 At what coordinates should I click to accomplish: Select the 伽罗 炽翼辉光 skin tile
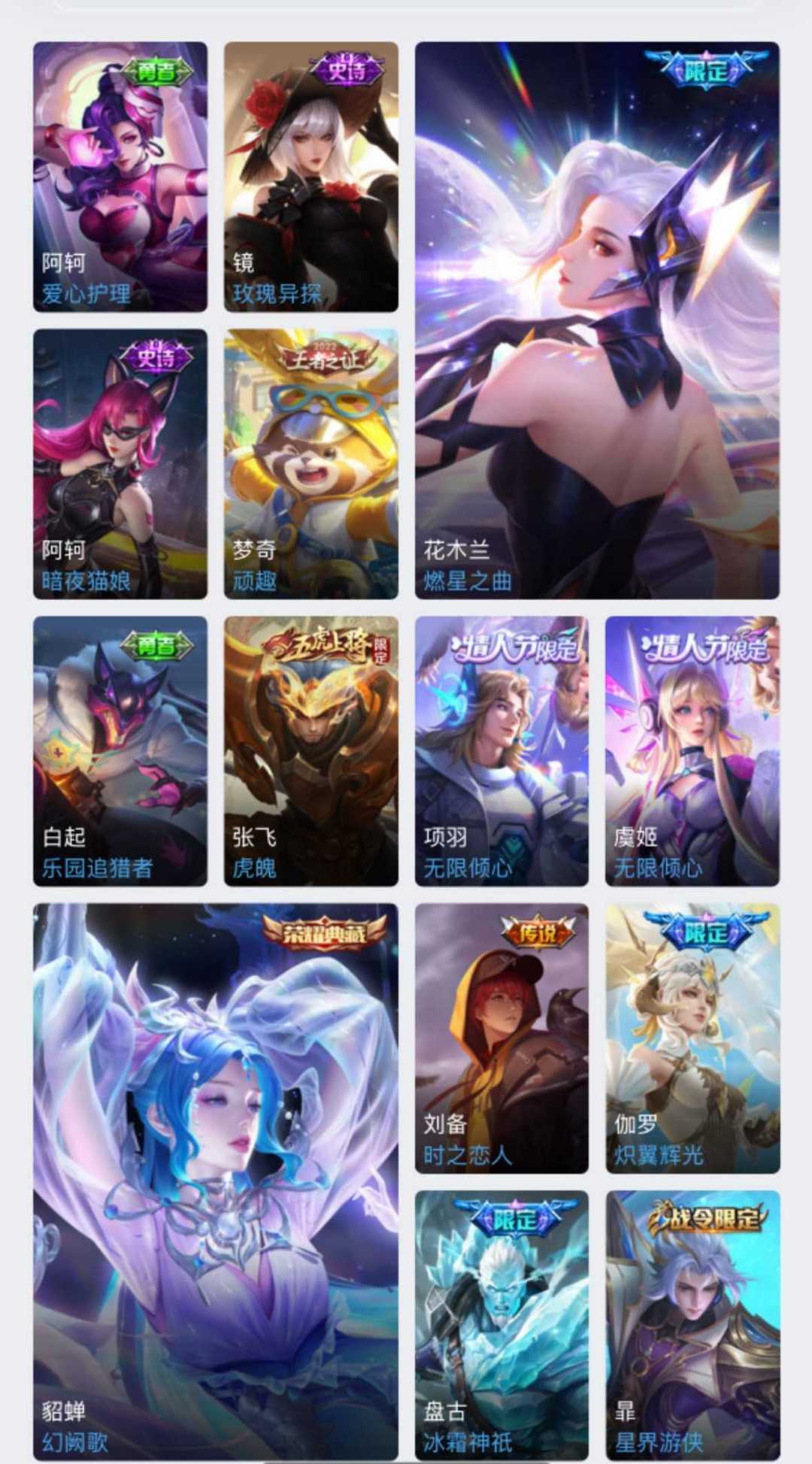[x=693, y=1038]
